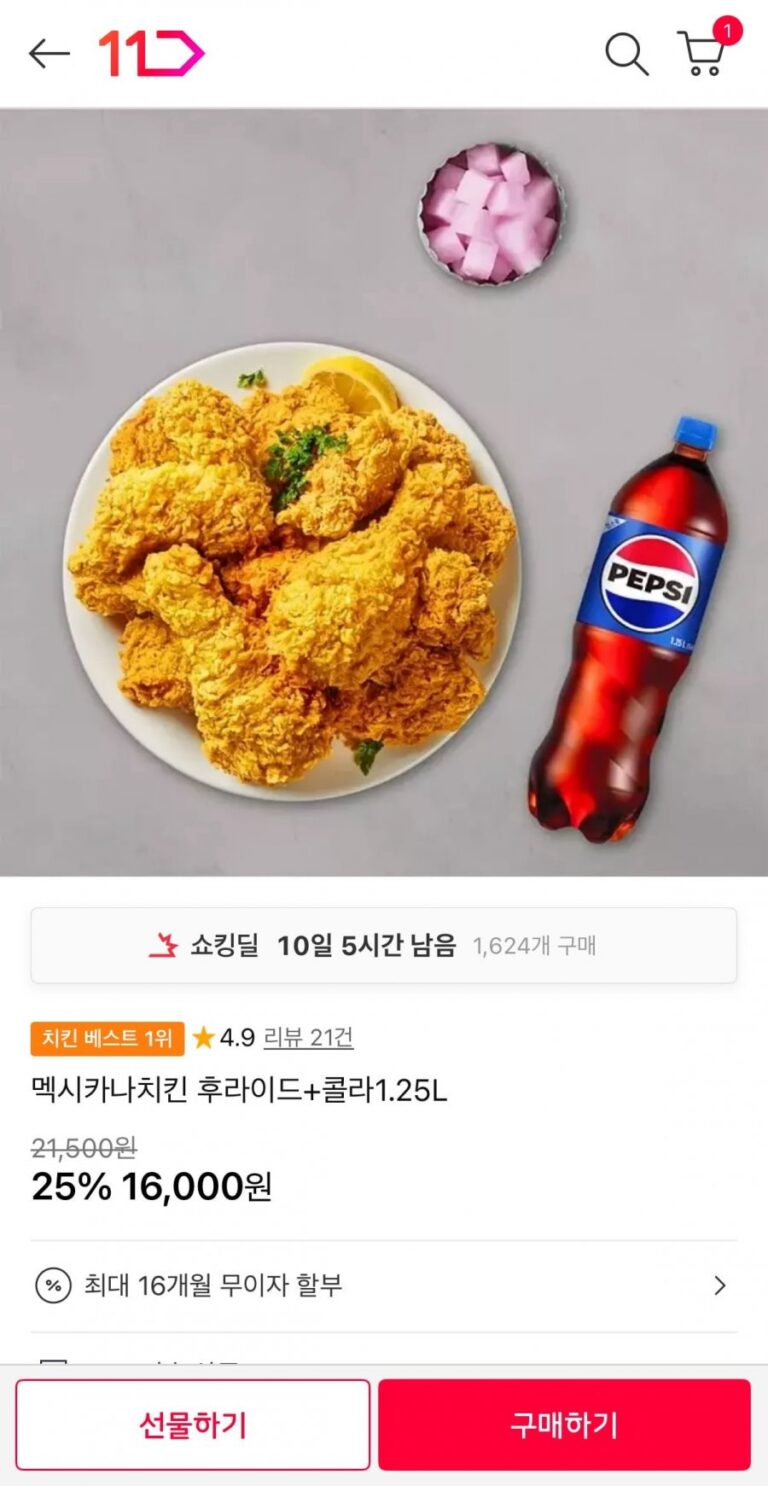View the fried chicken product image
This screenshot has width=768, height=1486.
[384, 492]
